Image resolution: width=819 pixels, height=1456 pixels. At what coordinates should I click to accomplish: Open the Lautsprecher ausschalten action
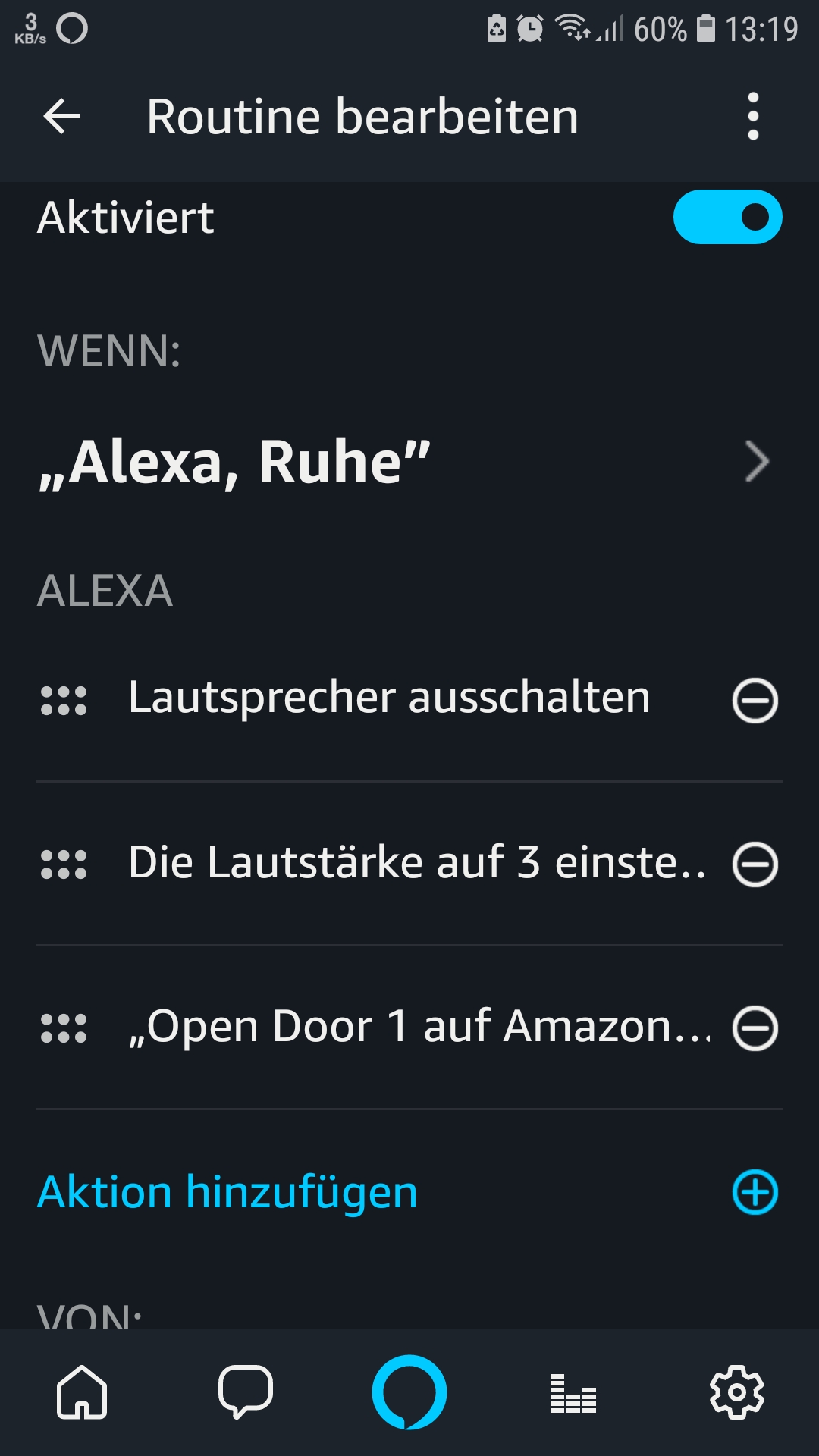point(388,698)
